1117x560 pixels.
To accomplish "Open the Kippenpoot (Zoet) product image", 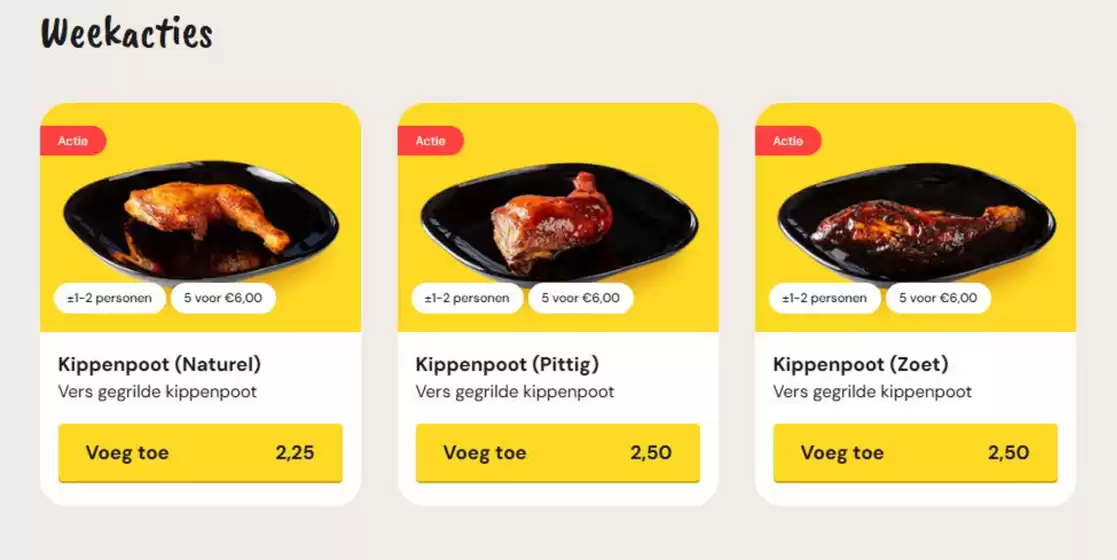I will tap(915, 222).
